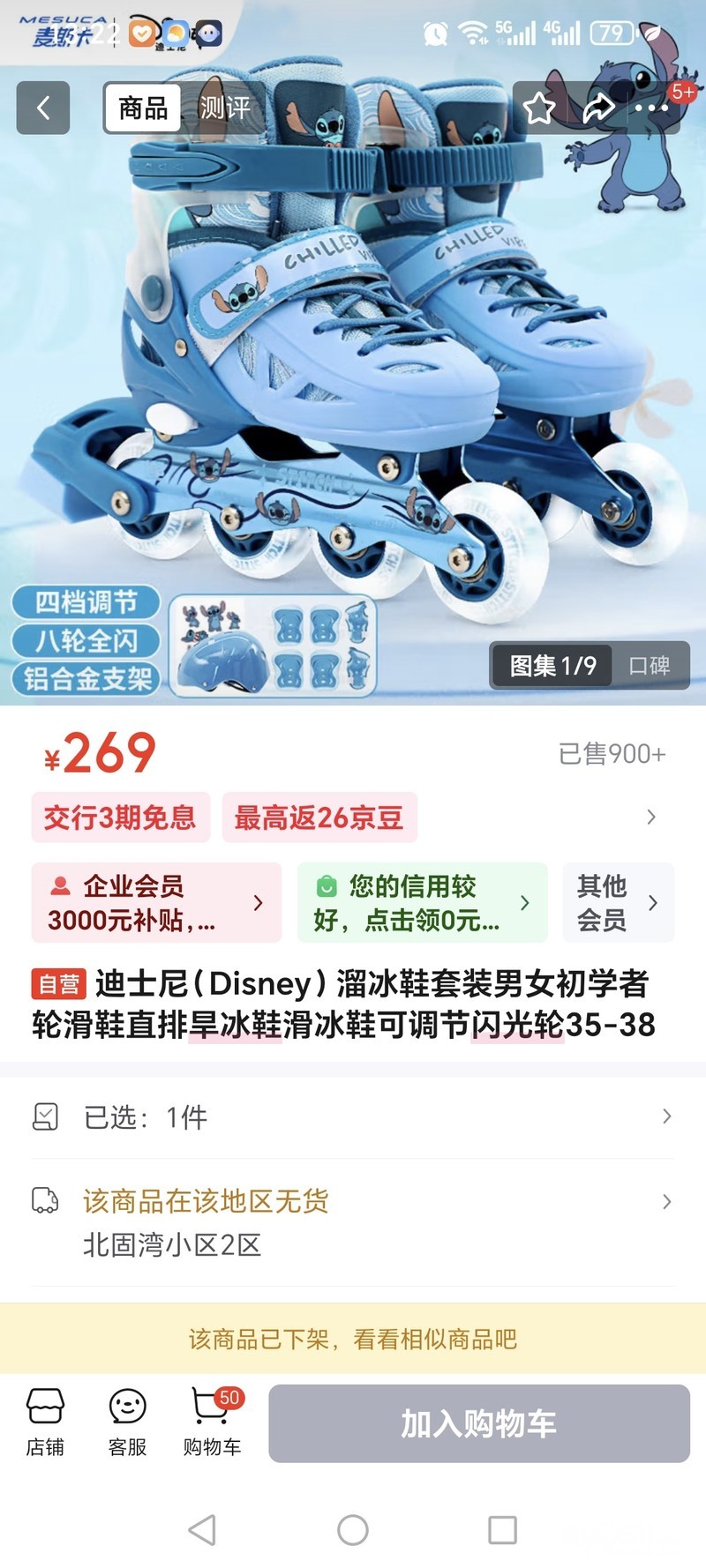View similar products from the 已下架 banner

[353, 1339]
